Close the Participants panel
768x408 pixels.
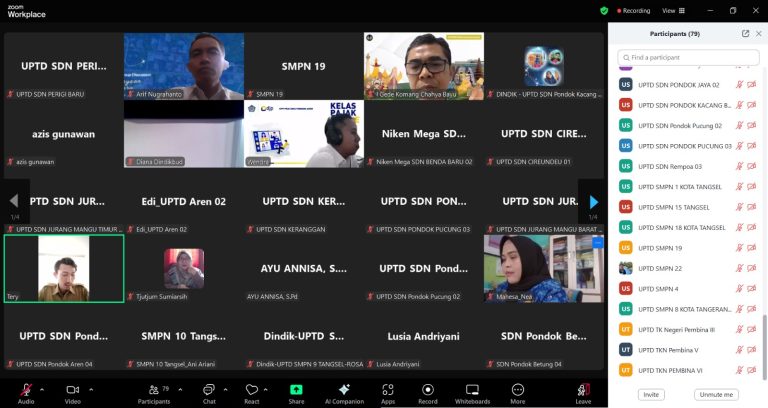click(x=758, y=33)
